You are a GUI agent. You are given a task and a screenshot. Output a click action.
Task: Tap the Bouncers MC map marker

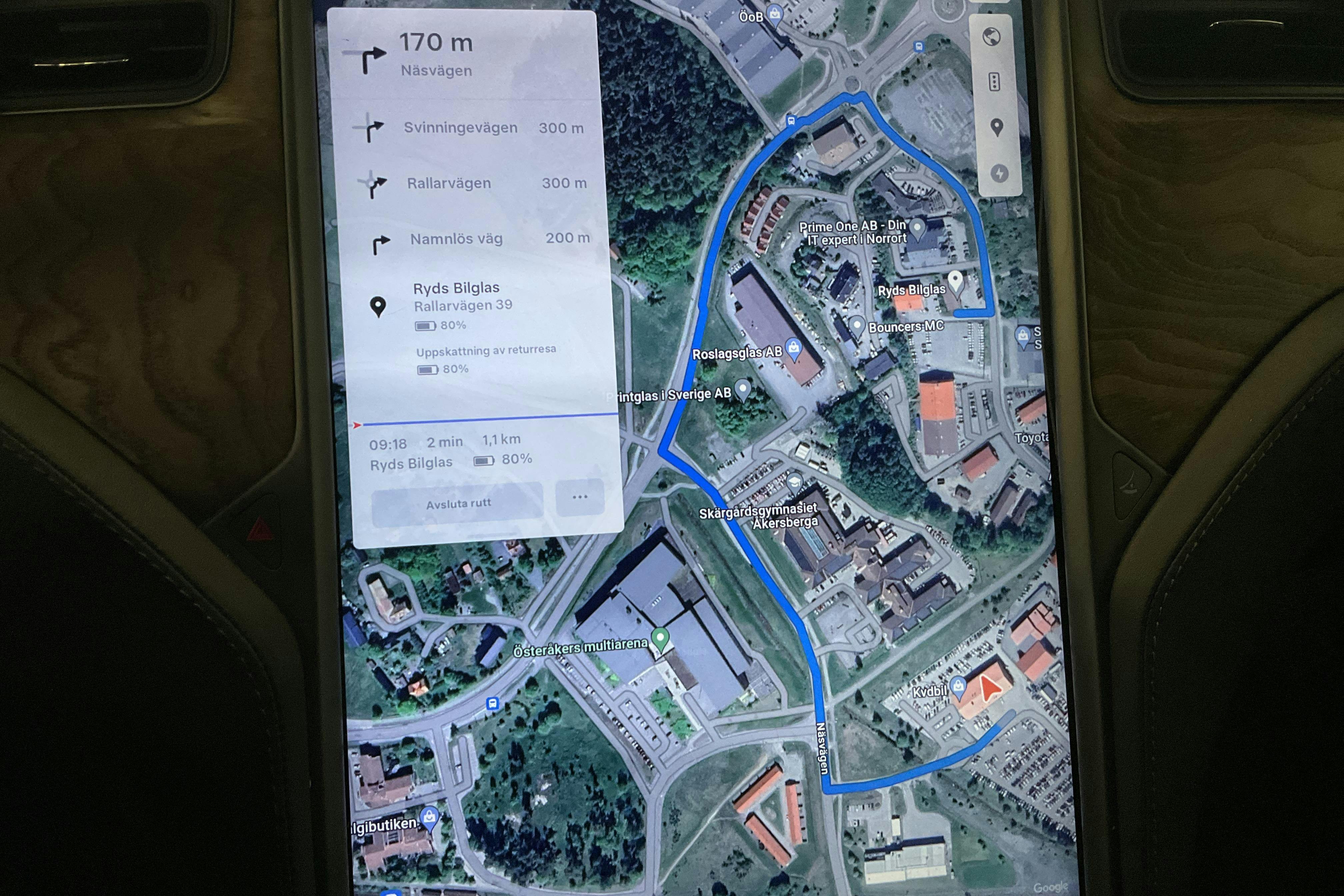856,326
